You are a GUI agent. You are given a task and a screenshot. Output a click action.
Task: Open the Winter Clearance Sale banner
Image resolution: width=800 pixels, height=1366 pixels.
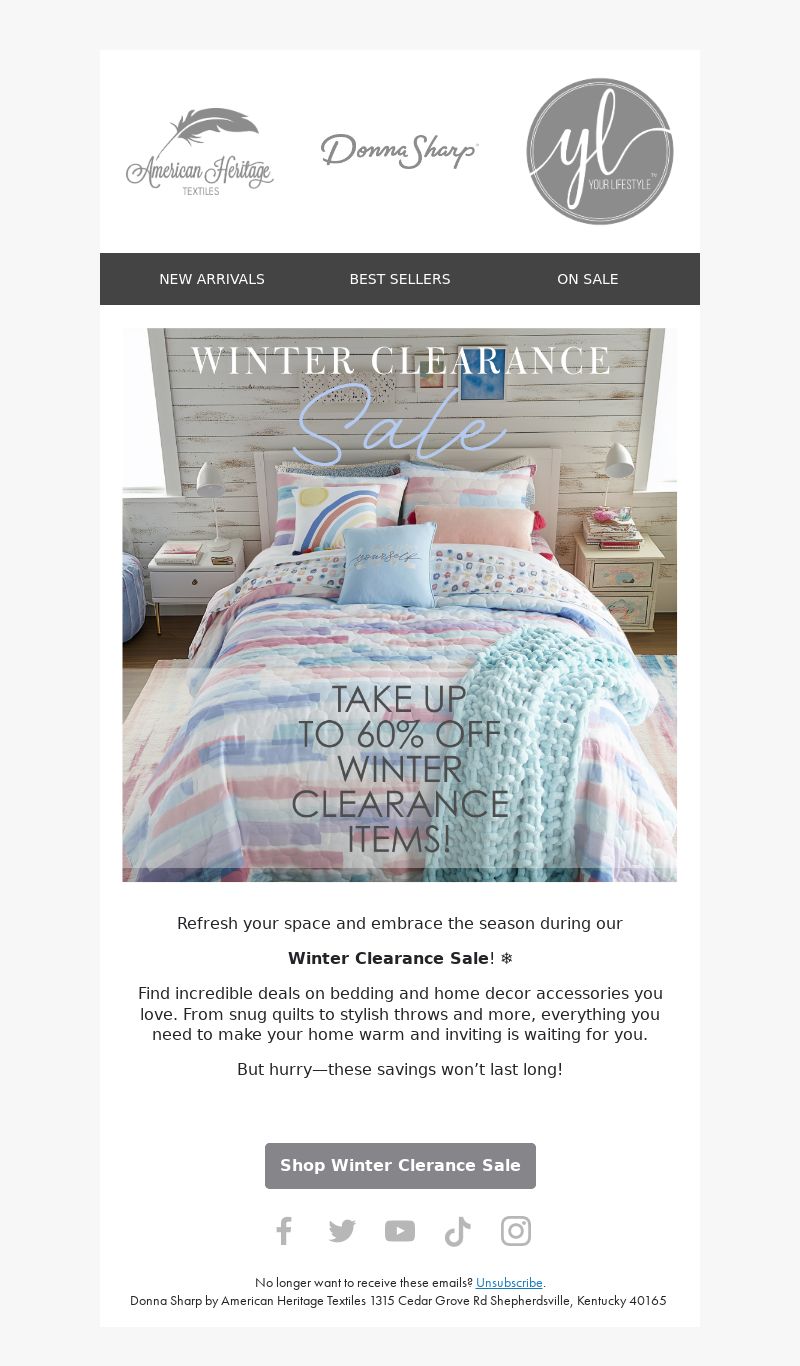(x=400, y=605)
